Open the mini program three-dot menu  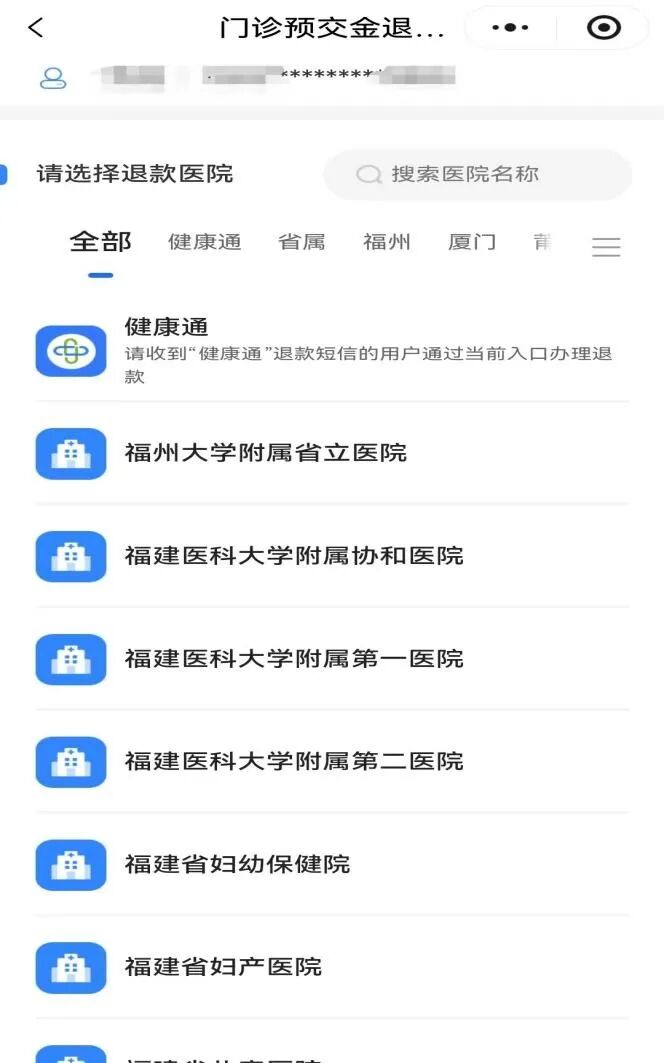pyautogui.click(x=511, y=28)
